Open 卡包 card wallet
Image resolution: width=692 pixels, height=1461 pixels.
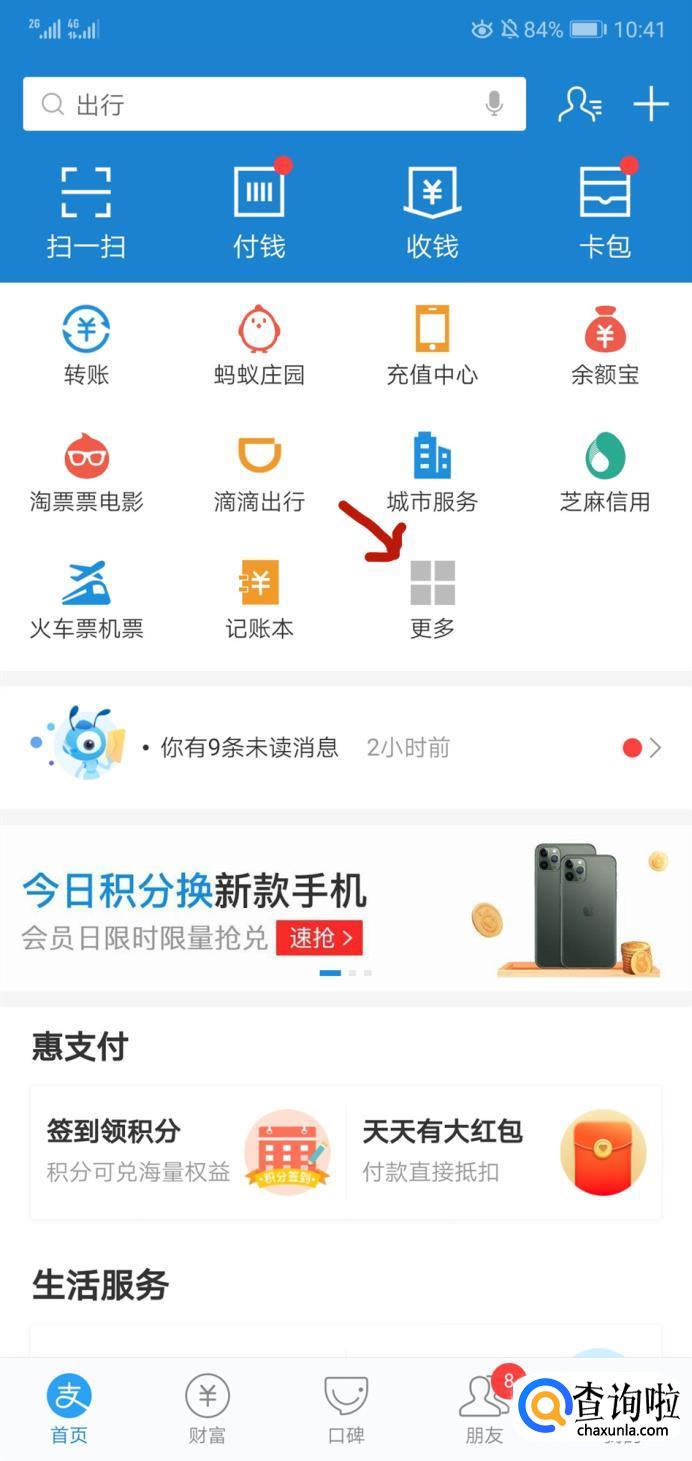click(605, 211)
